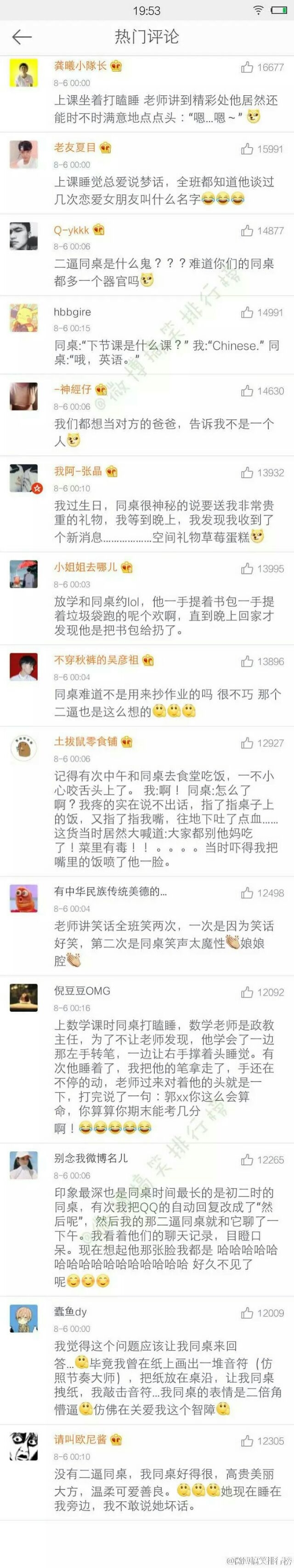The width and height of the screenshot is (294, 1568).
Task: Open -神經仔's profile from the username
Action: coord(73,389)
